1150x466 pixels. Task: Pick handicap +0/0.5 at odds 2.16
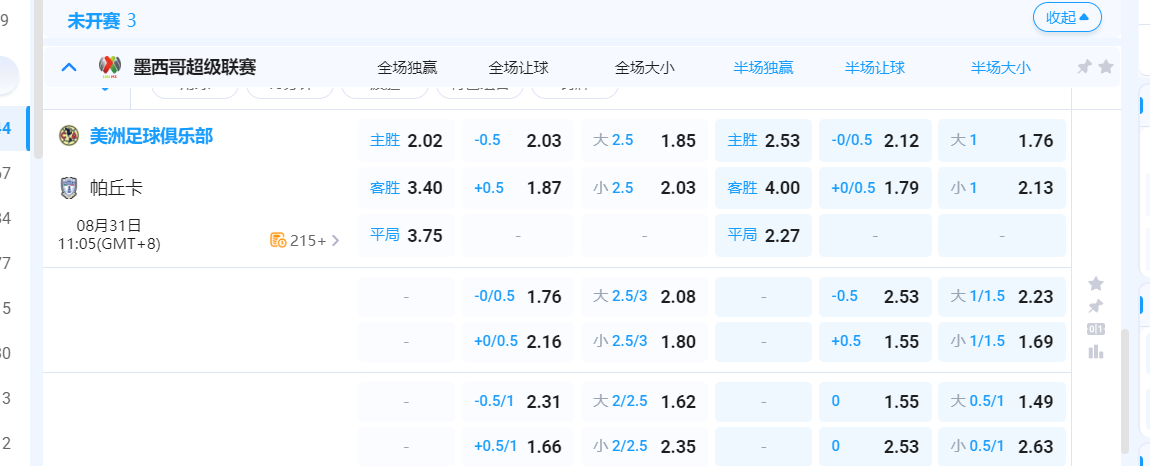[517, 342]
